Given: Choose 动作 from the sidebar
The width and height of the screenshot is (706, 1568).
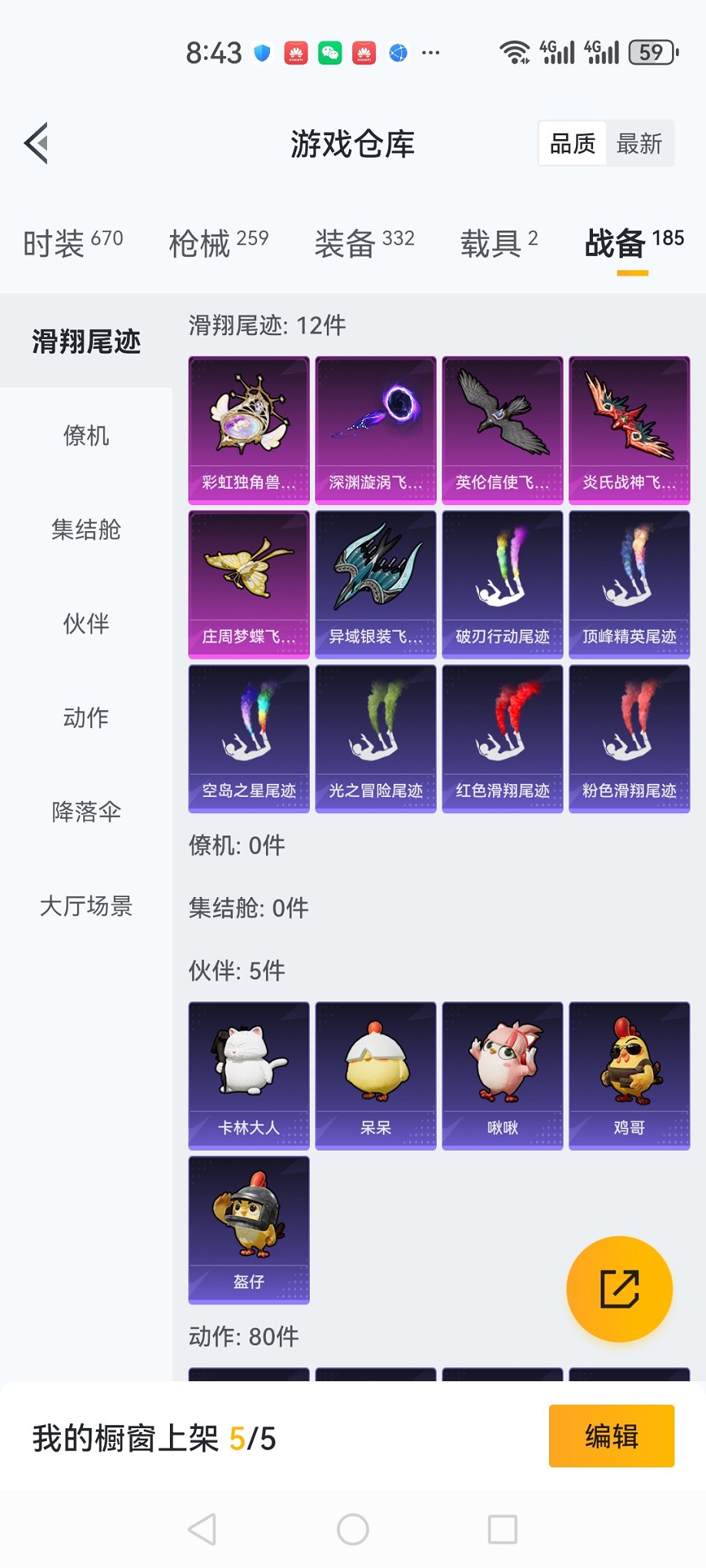Looking at the screenshot, I should pos(86,718).
